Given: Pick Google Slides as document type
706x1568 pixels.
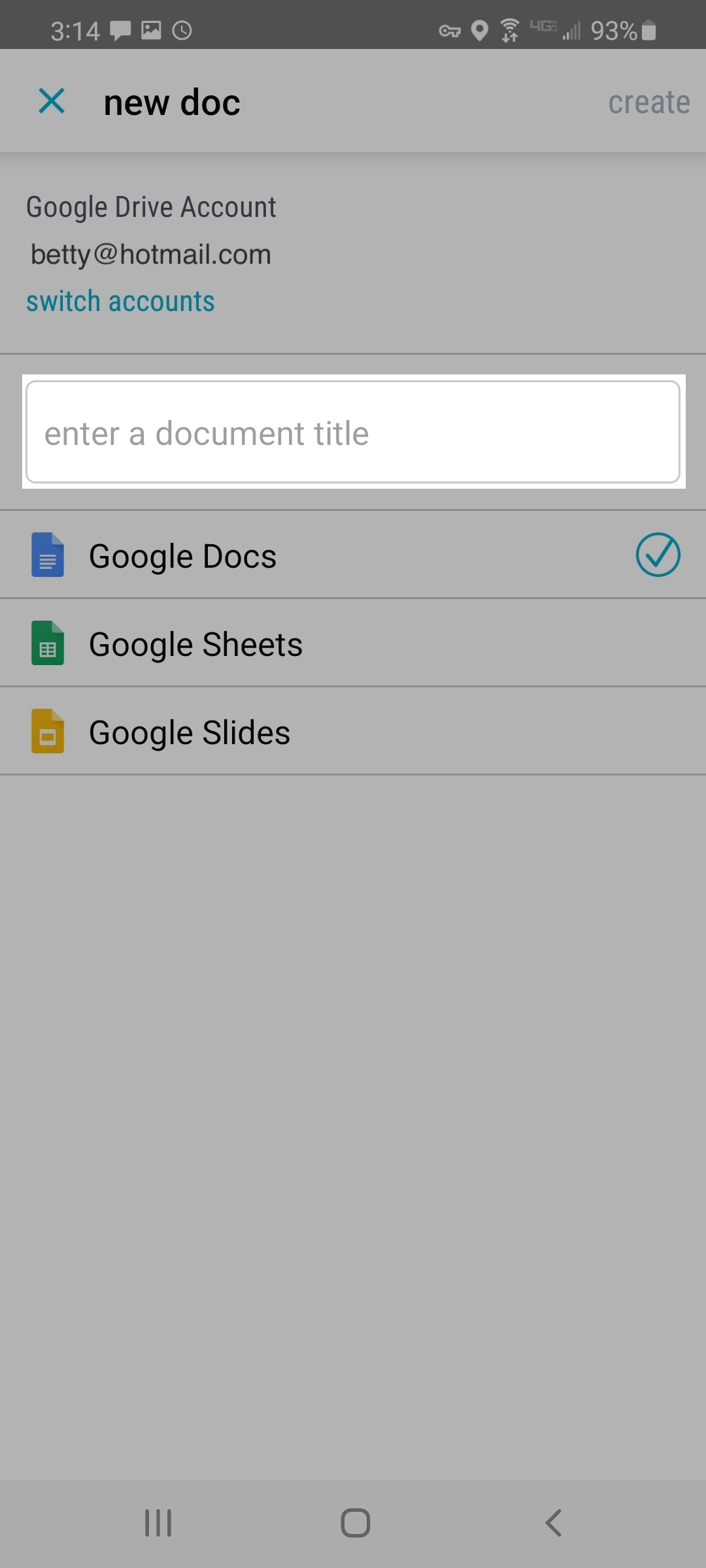Looking at the screenshot, I should (x=353, y=731).
